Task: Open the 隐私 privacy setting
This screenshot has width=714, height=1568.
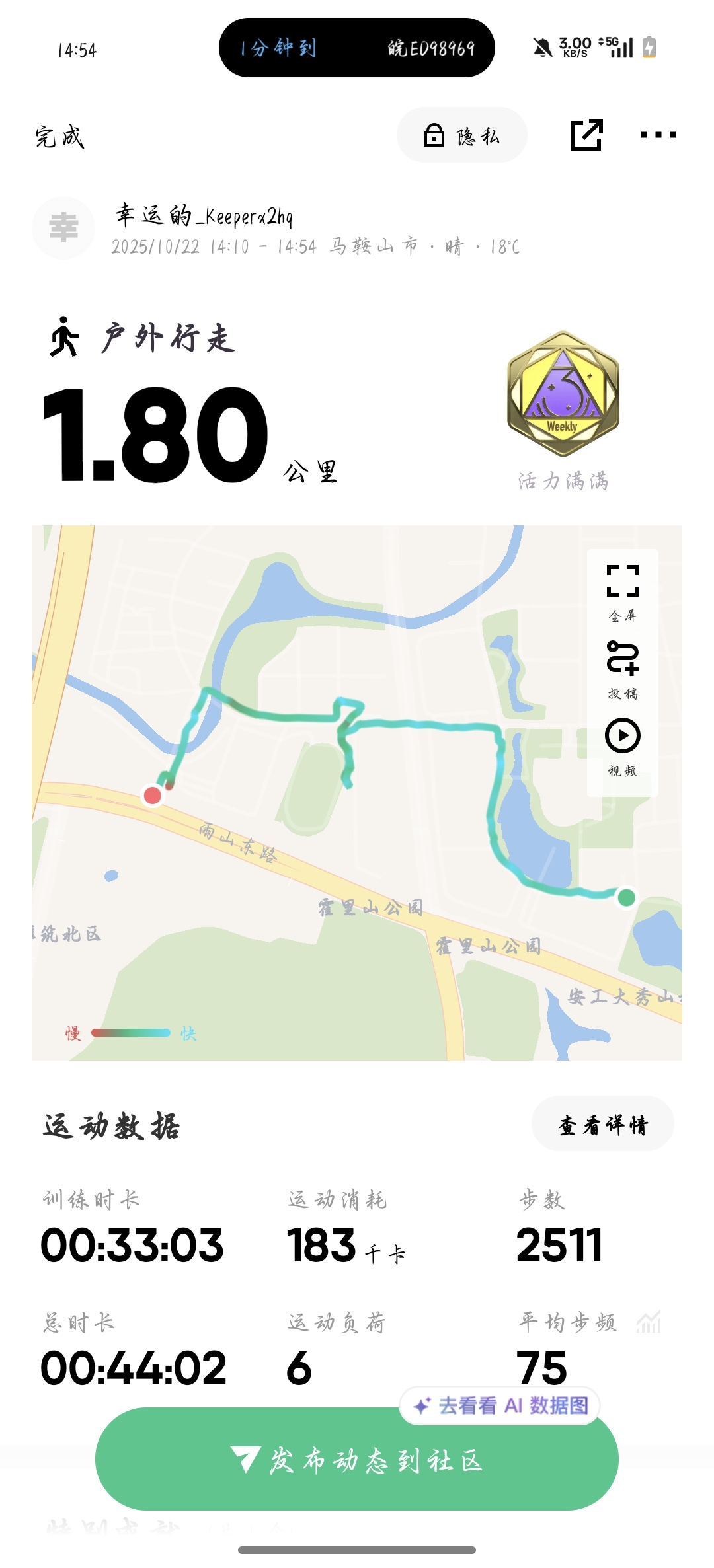Action: (x=461, y=135)
